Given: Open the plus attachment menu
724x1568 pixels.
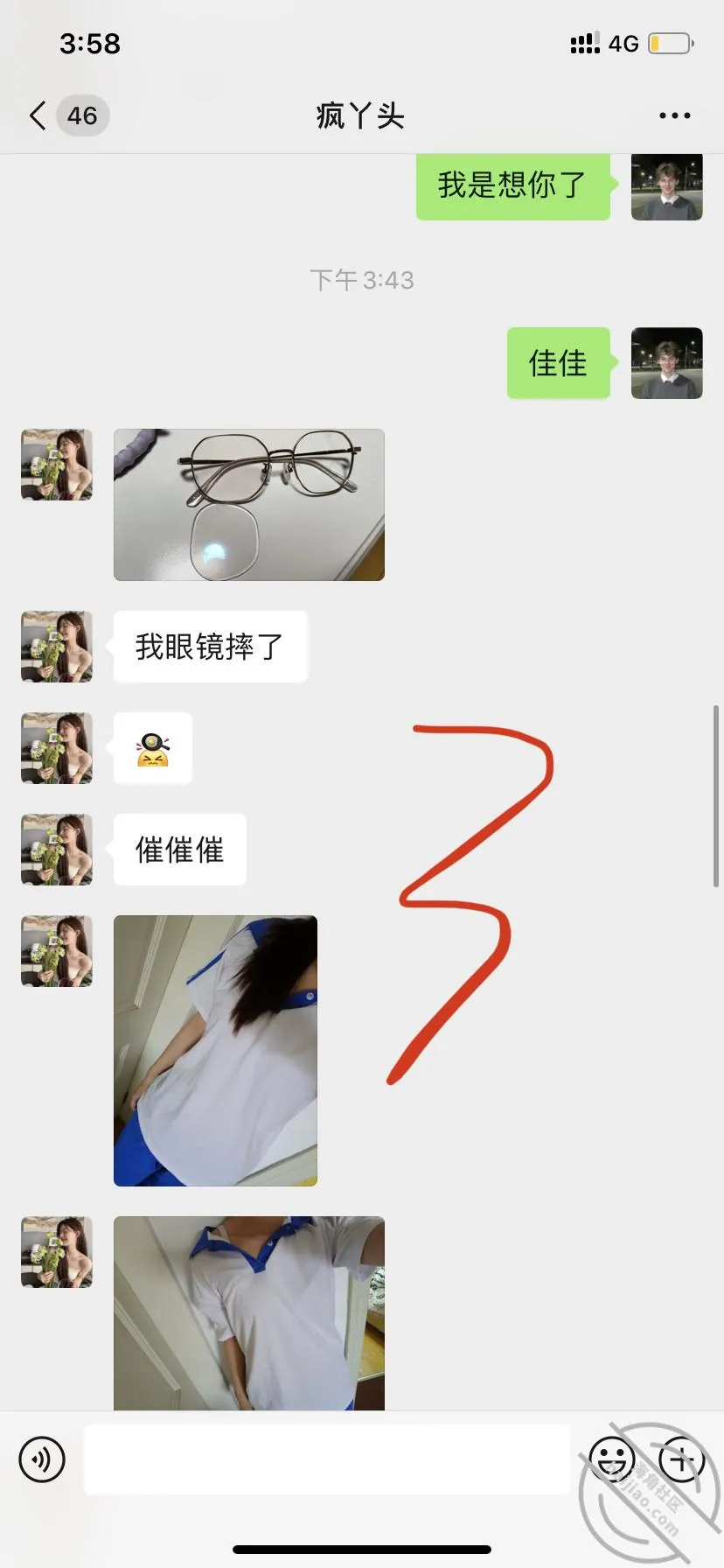Looking at the screenshot, I should point(681,1459).
